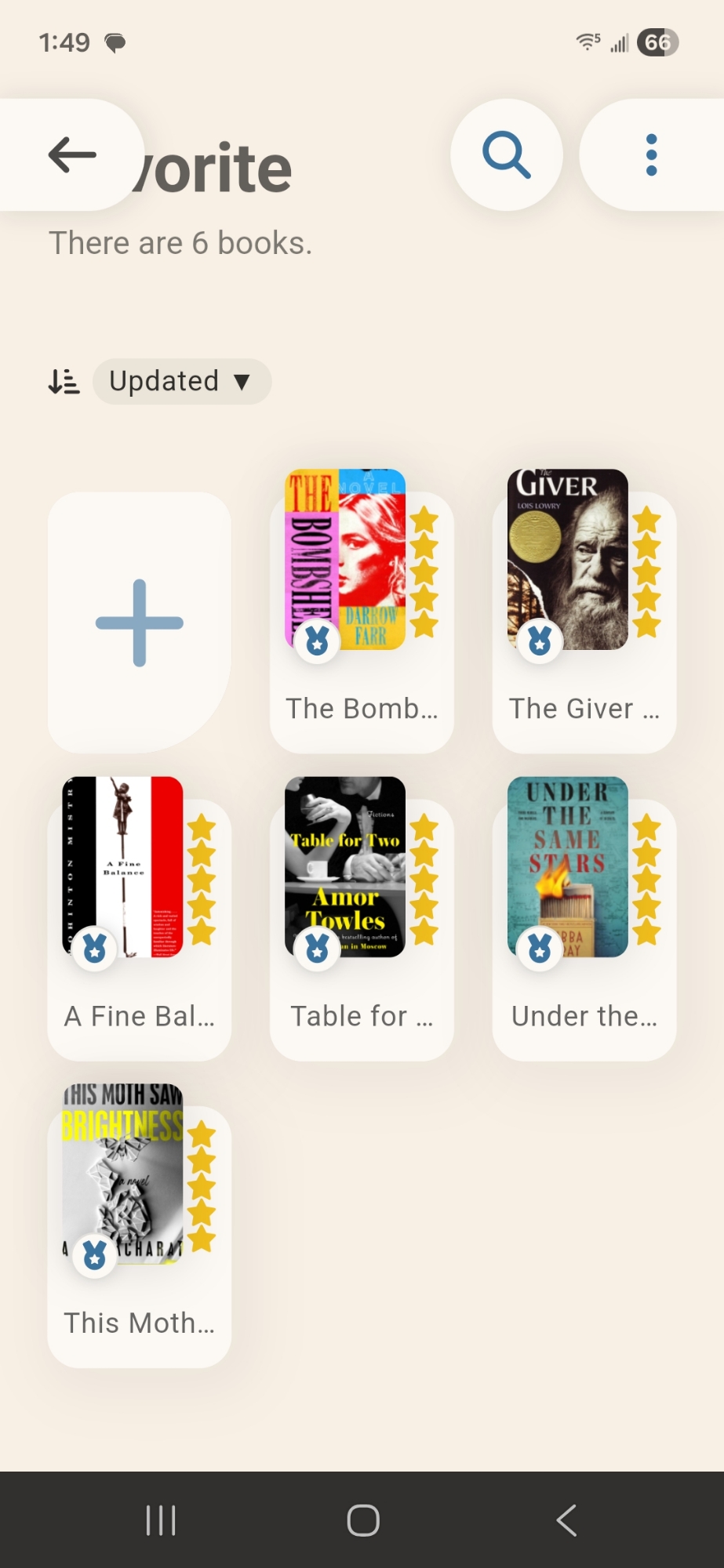724x1568 pixels.
Task: Go back using the top-left arrow
Action: tap(72, 155)
